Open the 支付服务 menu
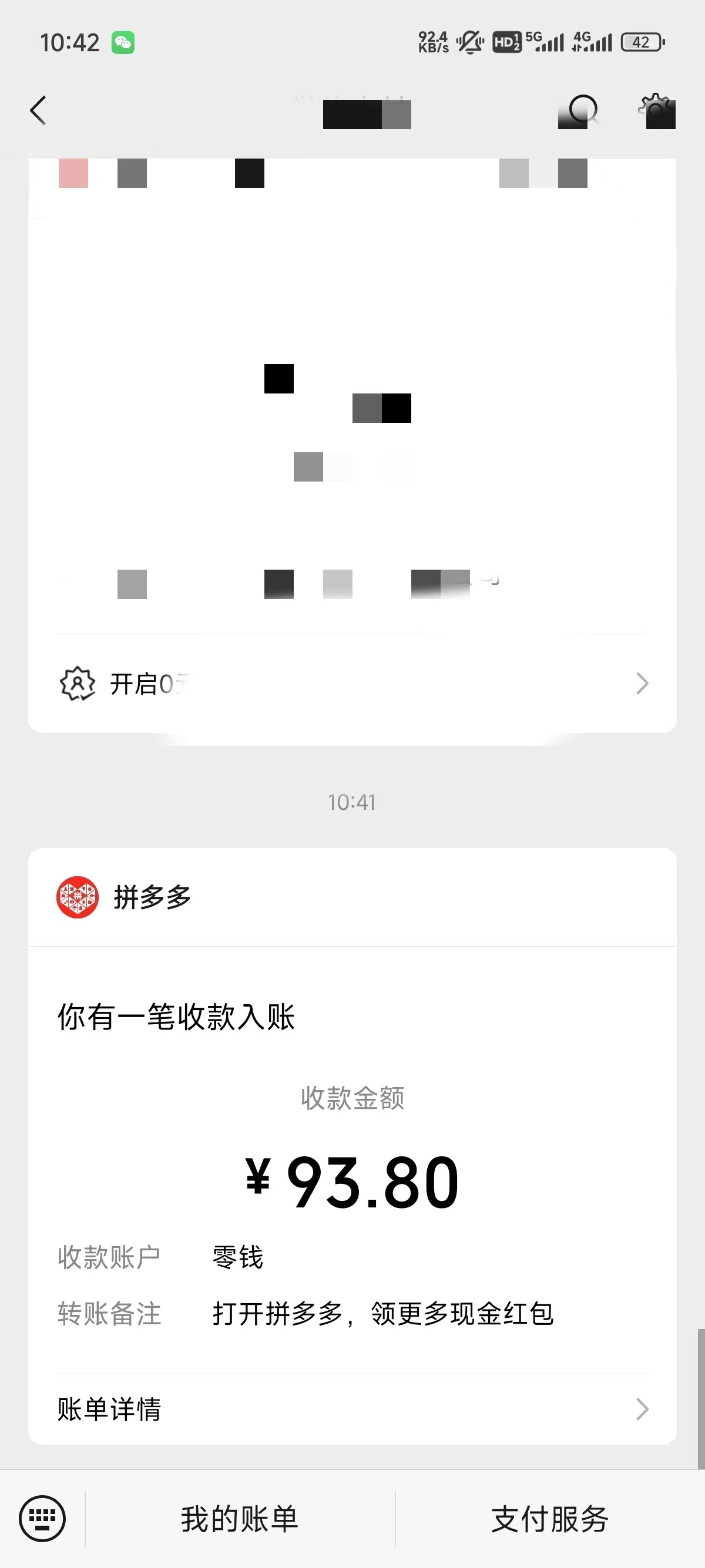Image resolution: width=705 pixels, height=1568 pixels. click(x=550, y=1518)
